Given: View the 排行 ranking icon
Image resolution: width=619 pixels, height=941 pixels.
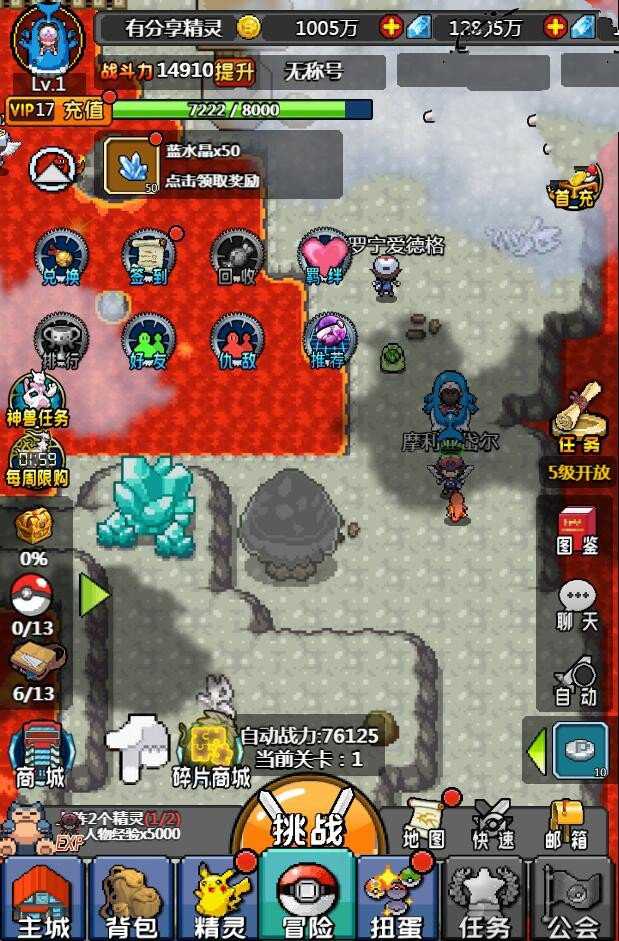Looking at the screenshot, I should [61, 340].
